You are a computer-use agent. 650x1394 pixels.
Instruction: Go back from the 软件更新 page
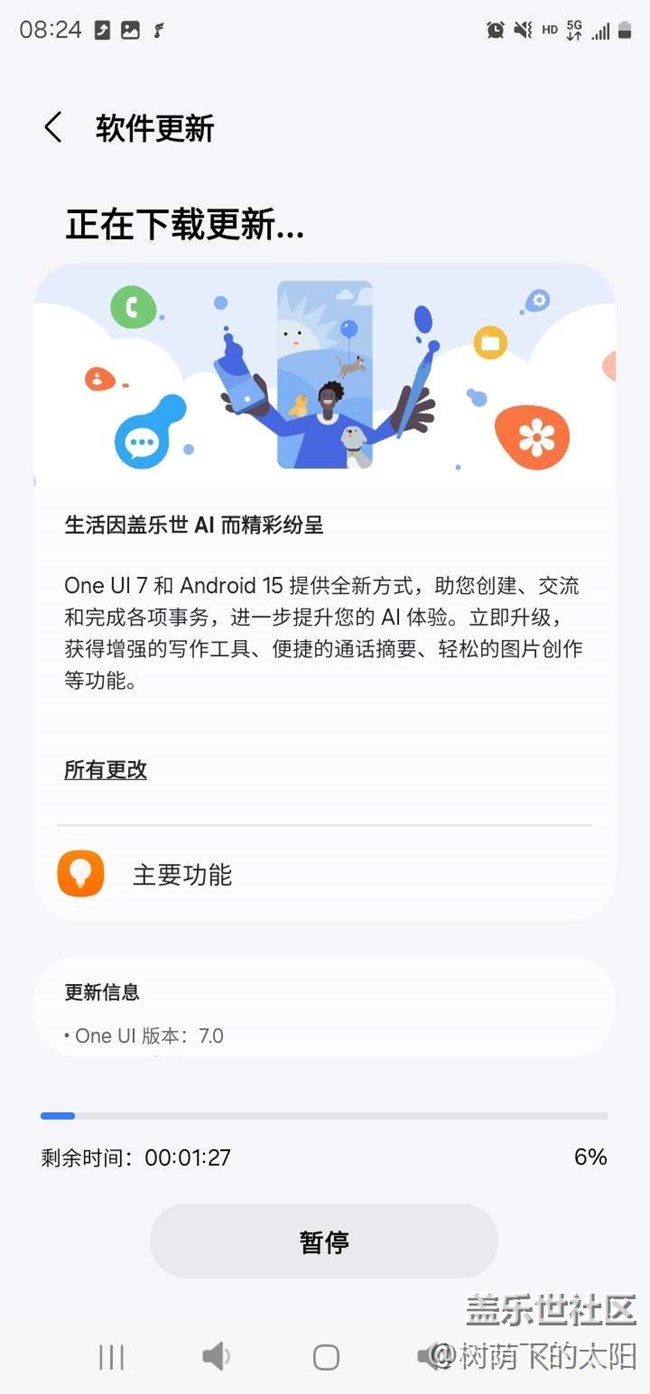53,128
